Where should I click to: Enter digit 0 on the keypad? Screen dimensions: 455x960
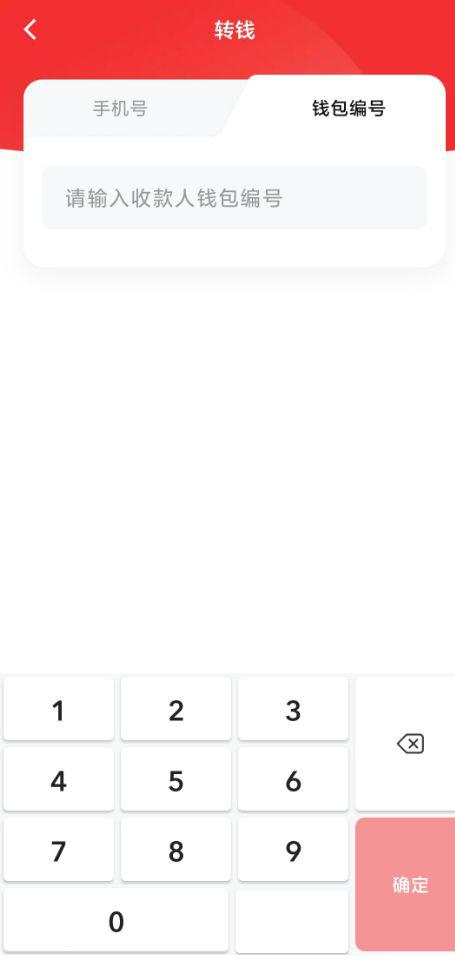(x=116, y=921)
